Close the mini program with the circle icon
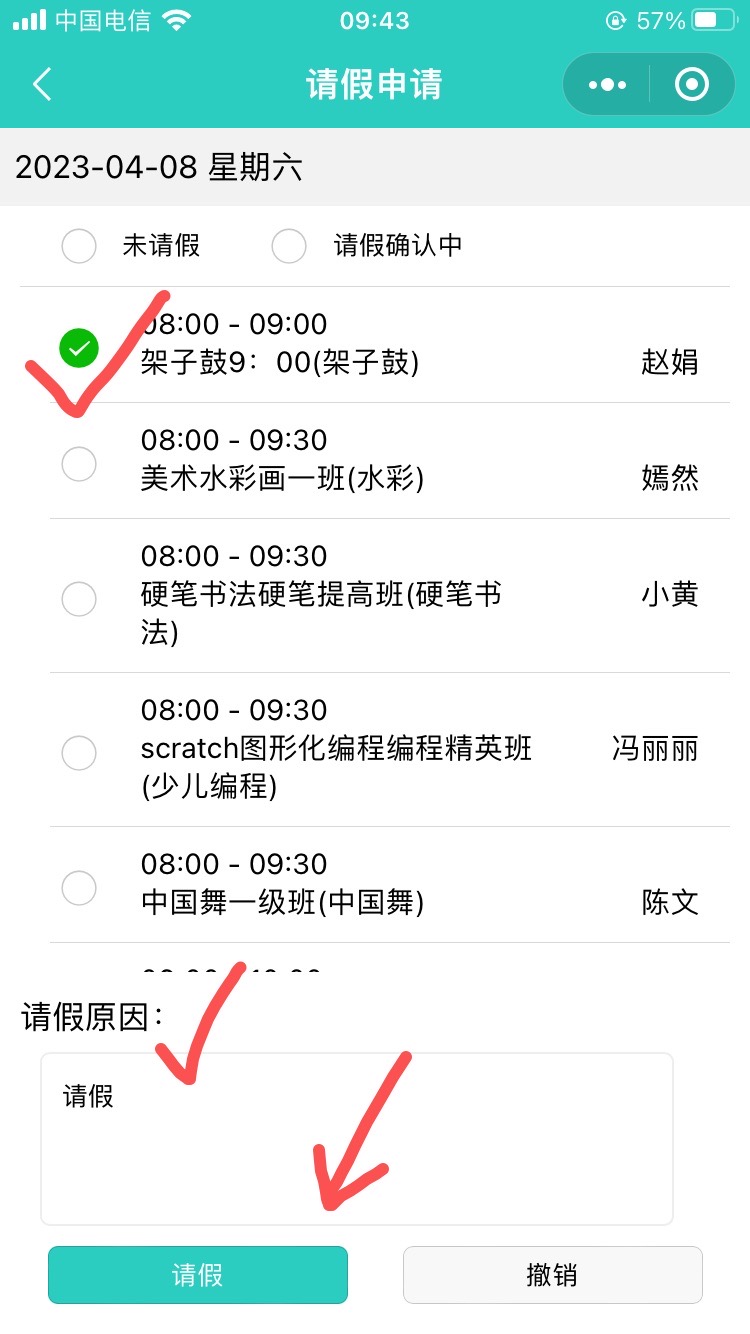Screen dimensions: 750x1334 click(x=691, y=85)
